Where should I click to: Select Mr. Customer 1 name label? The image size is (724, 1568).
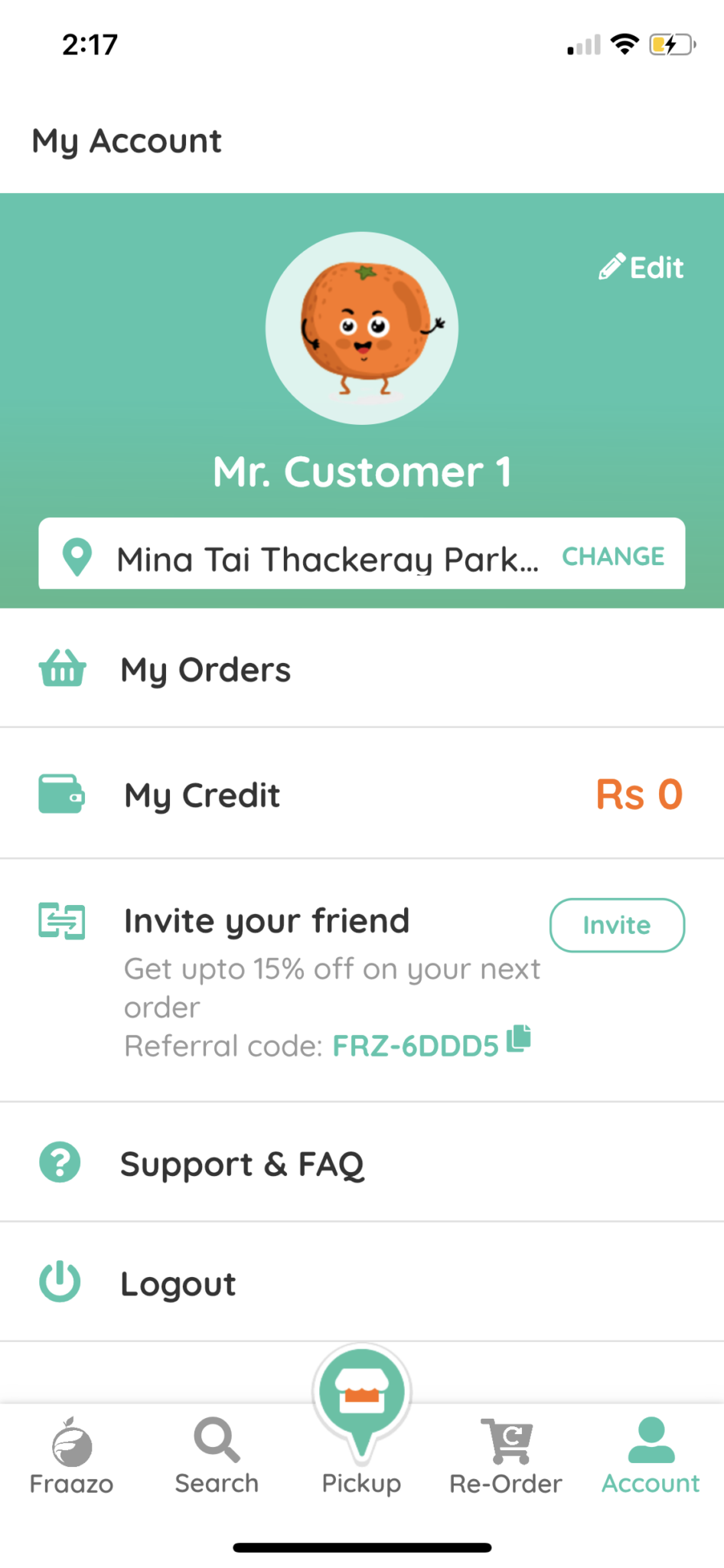361,472
